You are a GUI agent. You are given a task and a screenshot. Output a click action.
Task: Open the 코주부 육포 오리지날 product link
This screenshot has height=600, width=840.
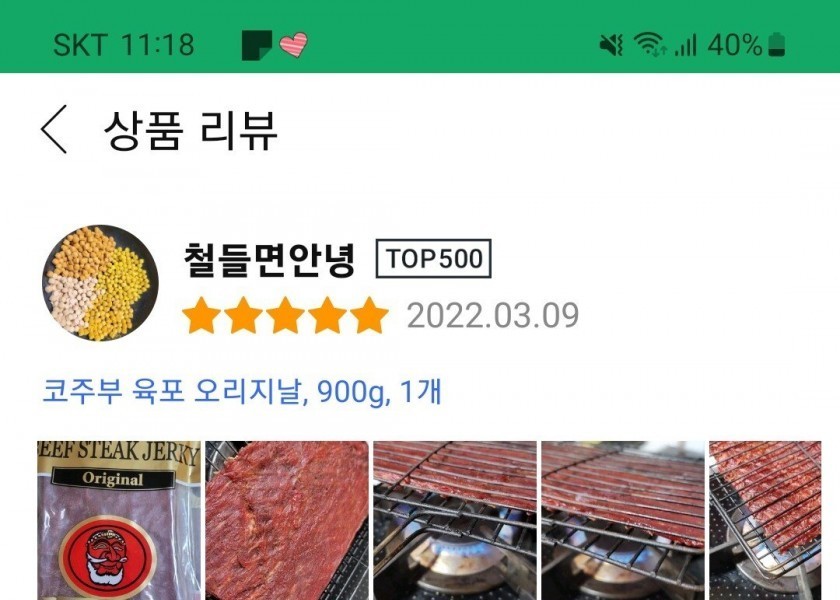tap(242, 391)
